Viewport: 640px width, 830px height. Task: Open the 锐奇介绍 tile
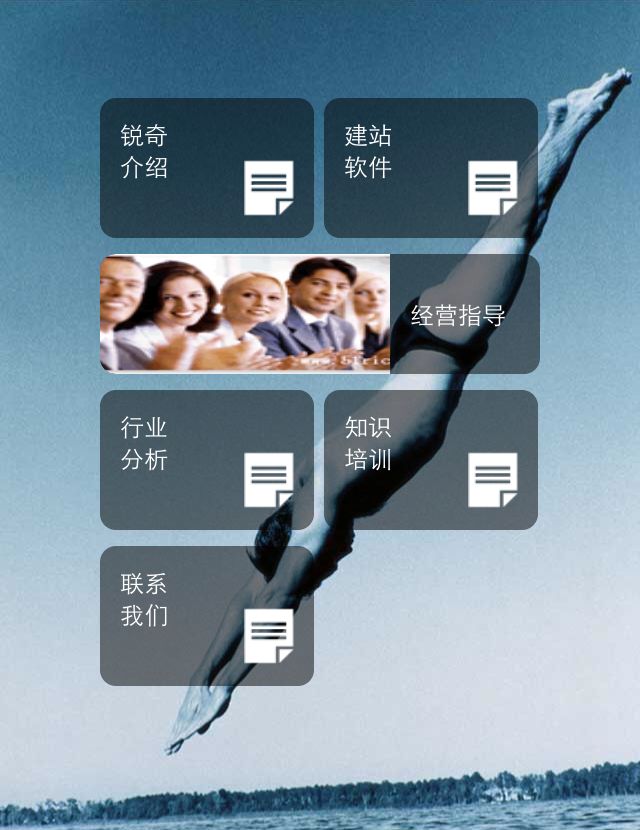tap(206, 167)
